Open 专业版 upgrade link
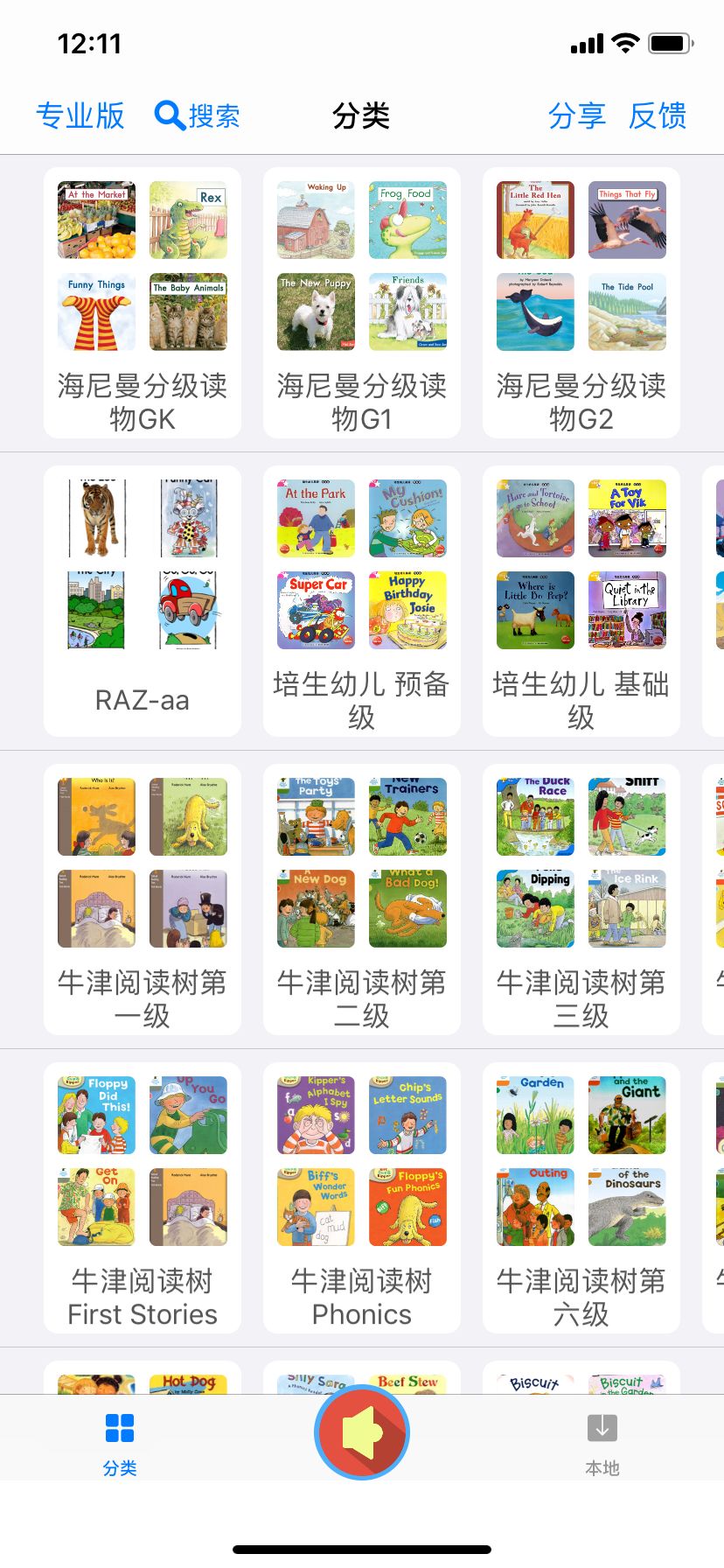This screenshot has width=724, height=1568. pos(80,115)
